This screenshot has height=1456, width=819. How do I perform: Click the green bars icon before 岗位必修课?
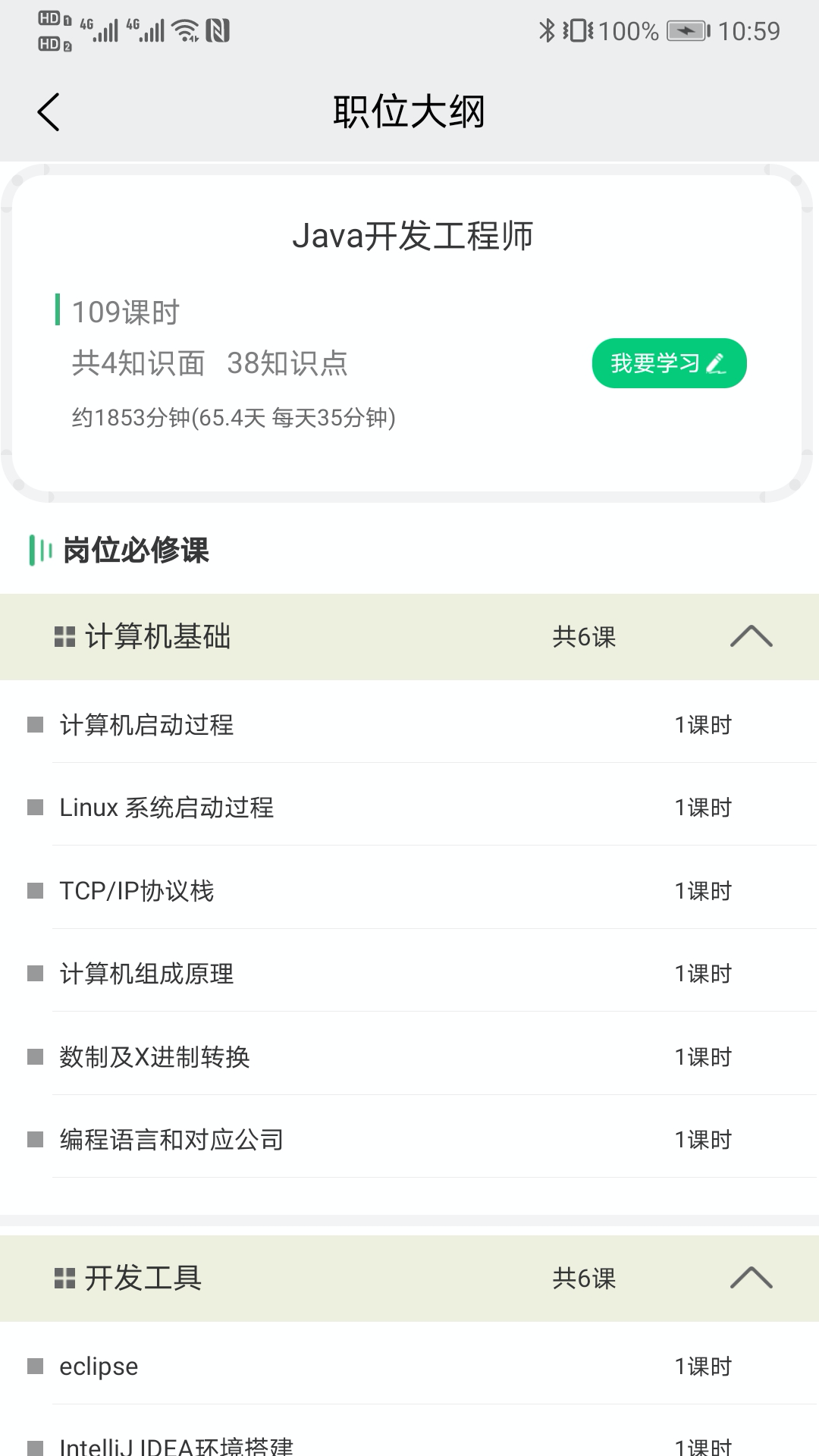(36, 551)
